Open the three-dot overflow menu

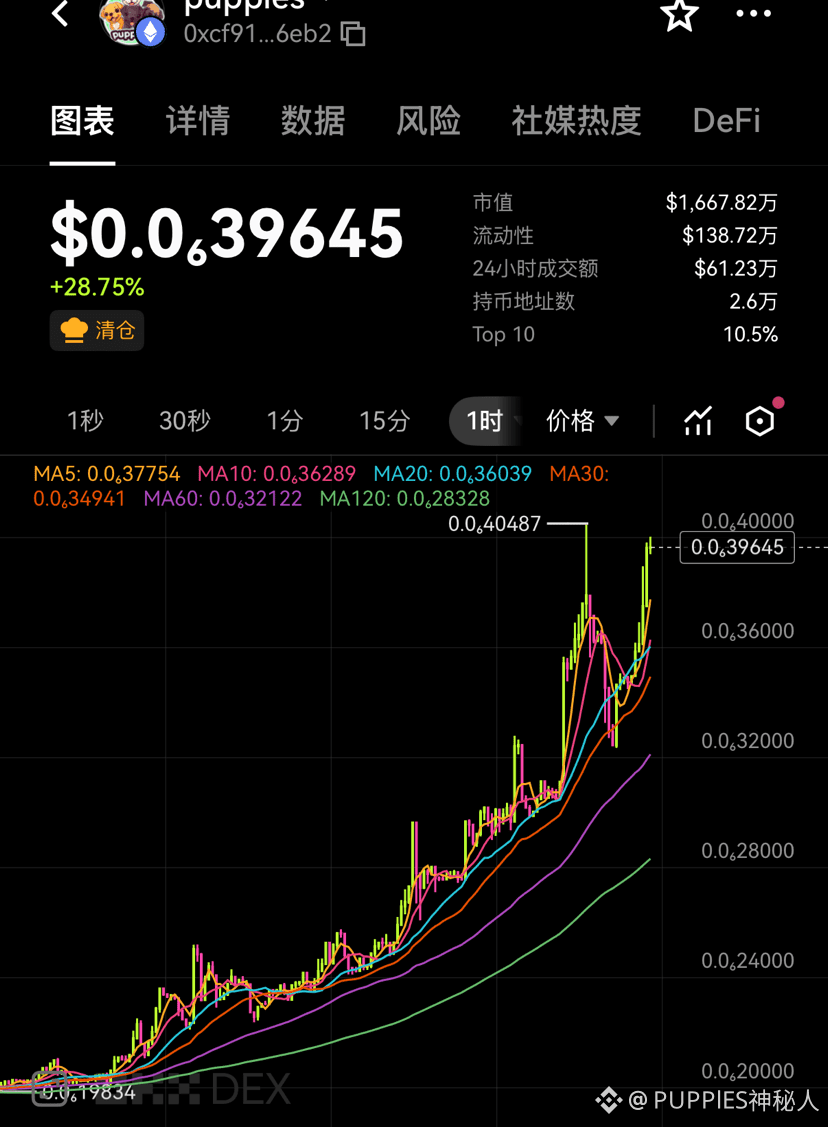point(753,14)
